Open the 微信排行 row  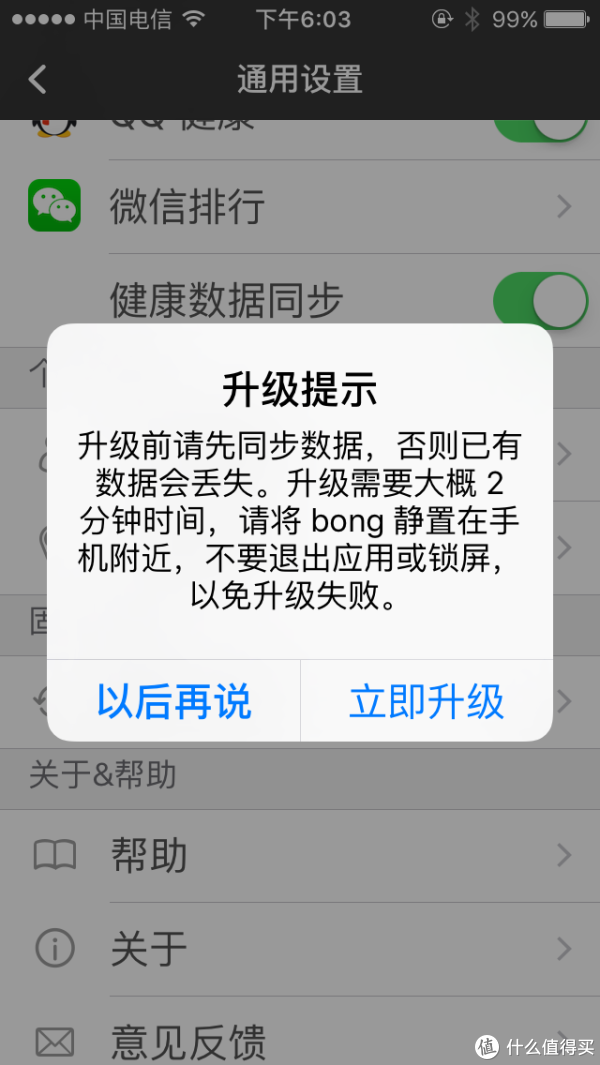click(x=300, y=206)
